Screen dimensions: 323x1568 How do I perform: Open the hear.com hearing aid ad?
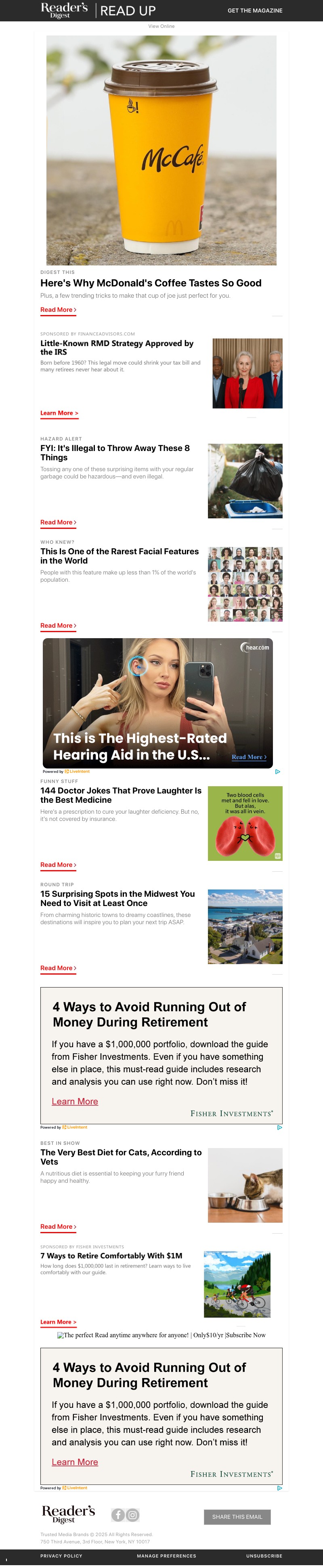(x=157, y=702)
